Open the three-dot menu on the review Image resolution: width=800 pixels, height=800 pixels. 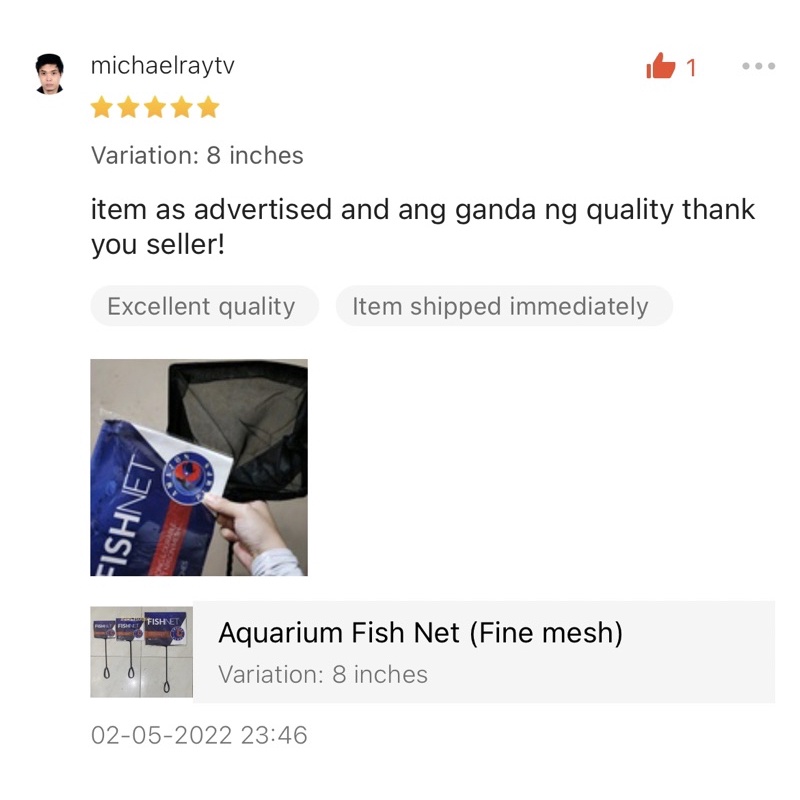758,66
